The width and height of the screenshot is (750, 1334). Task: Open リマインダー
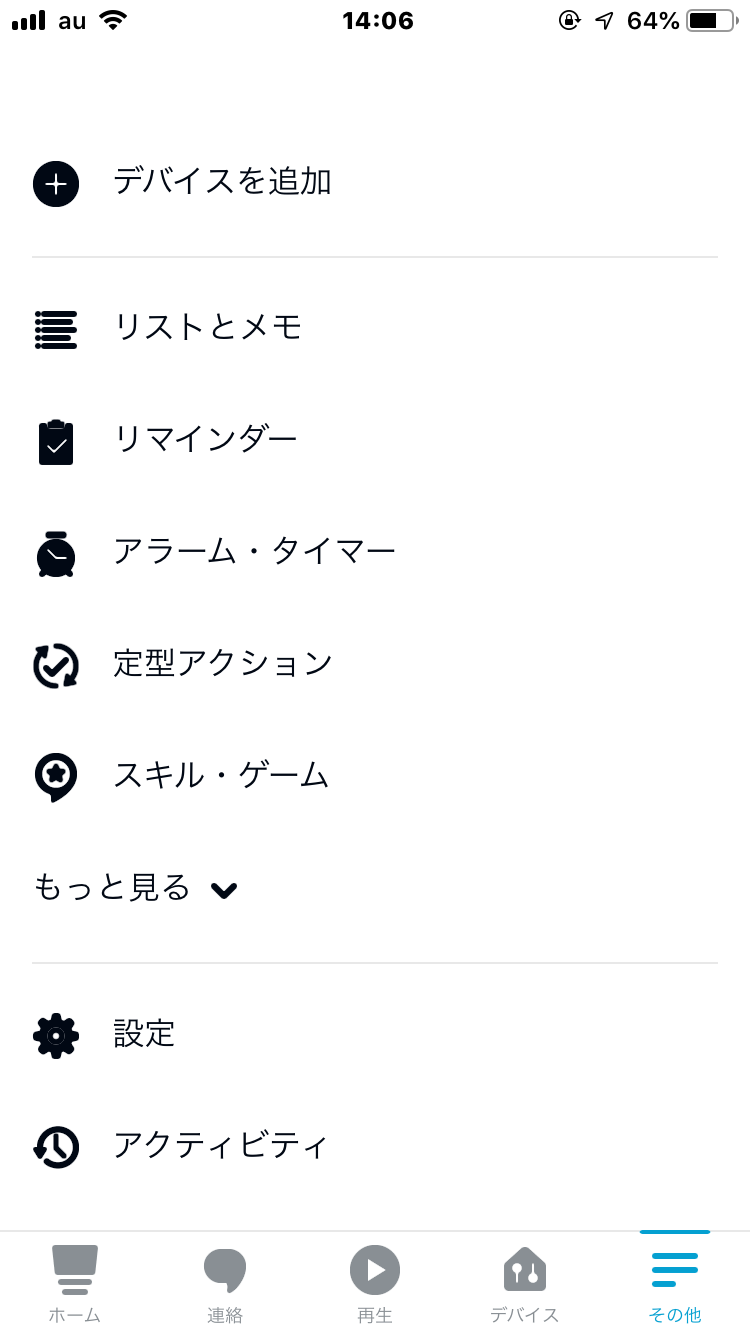(375, 440)
